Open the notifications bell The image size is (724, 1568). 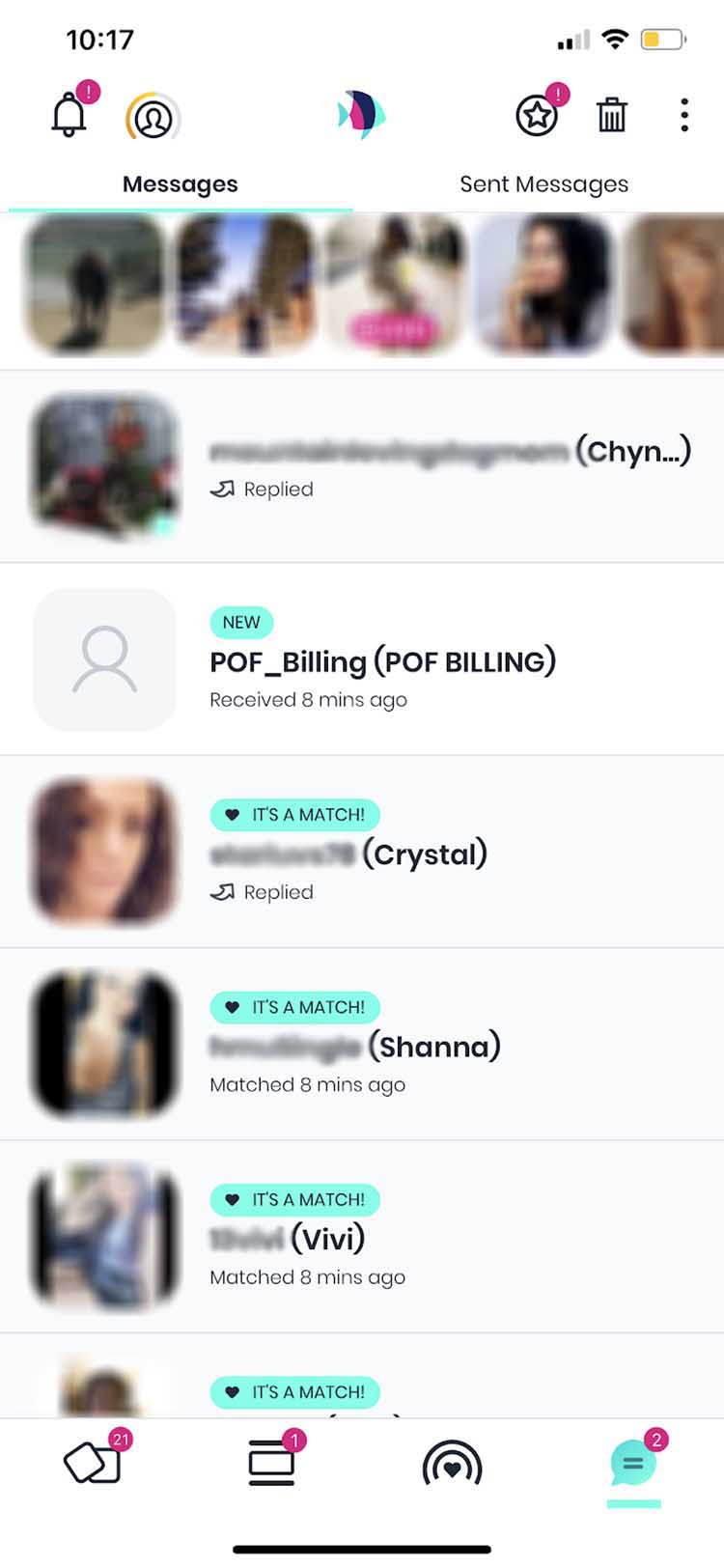70,116
